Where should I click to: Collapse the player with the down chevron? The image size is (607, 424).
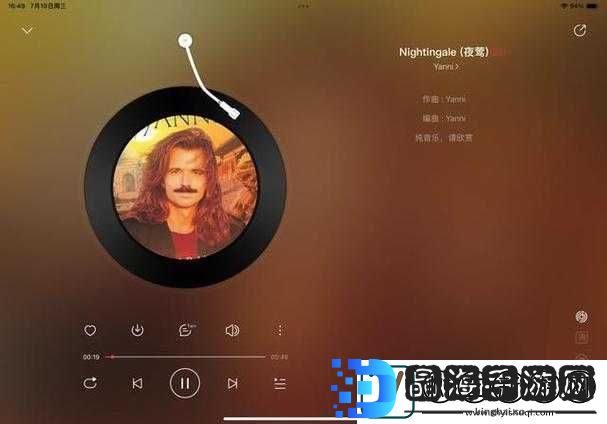[x=27, y=31]
